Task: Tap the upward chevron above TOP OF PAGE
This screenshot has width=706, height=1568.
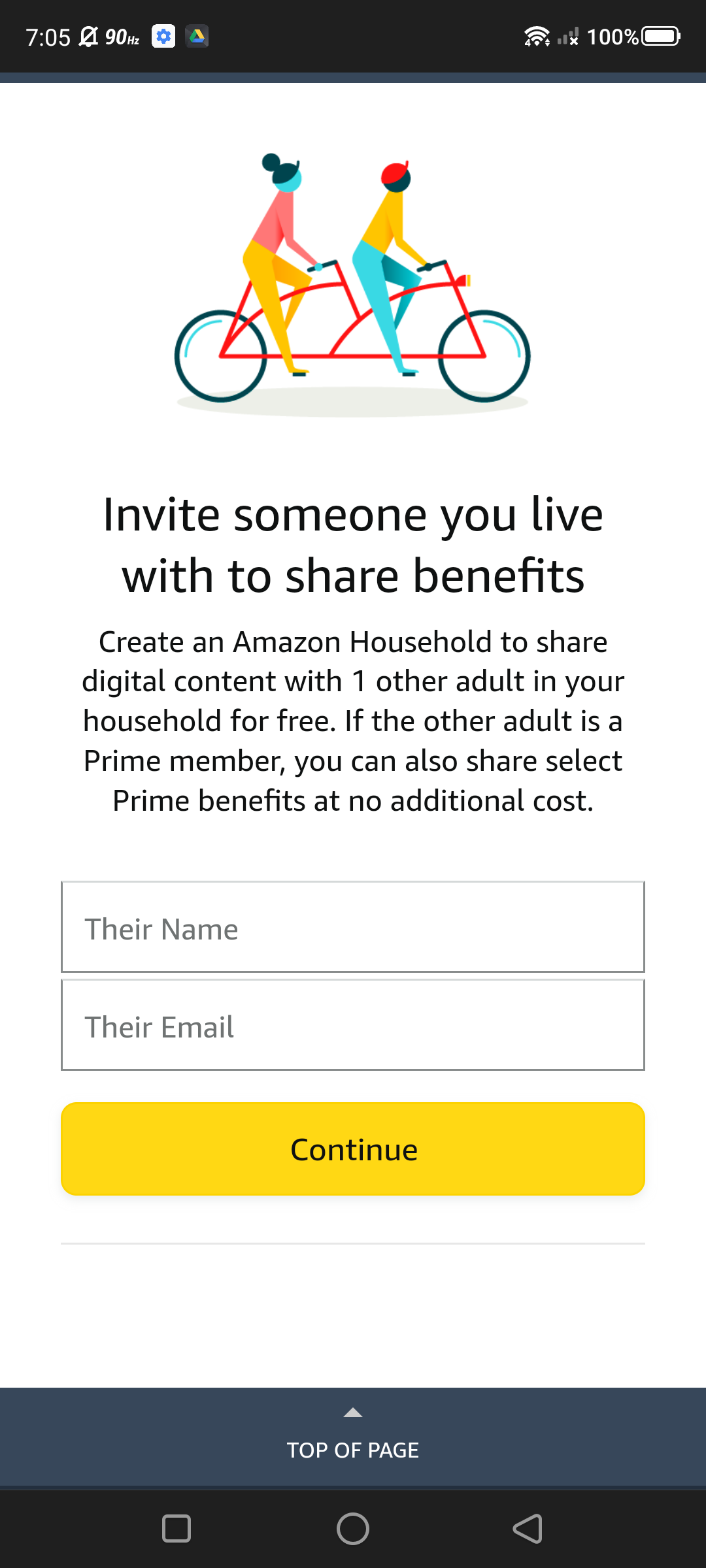Action: 353,1413
